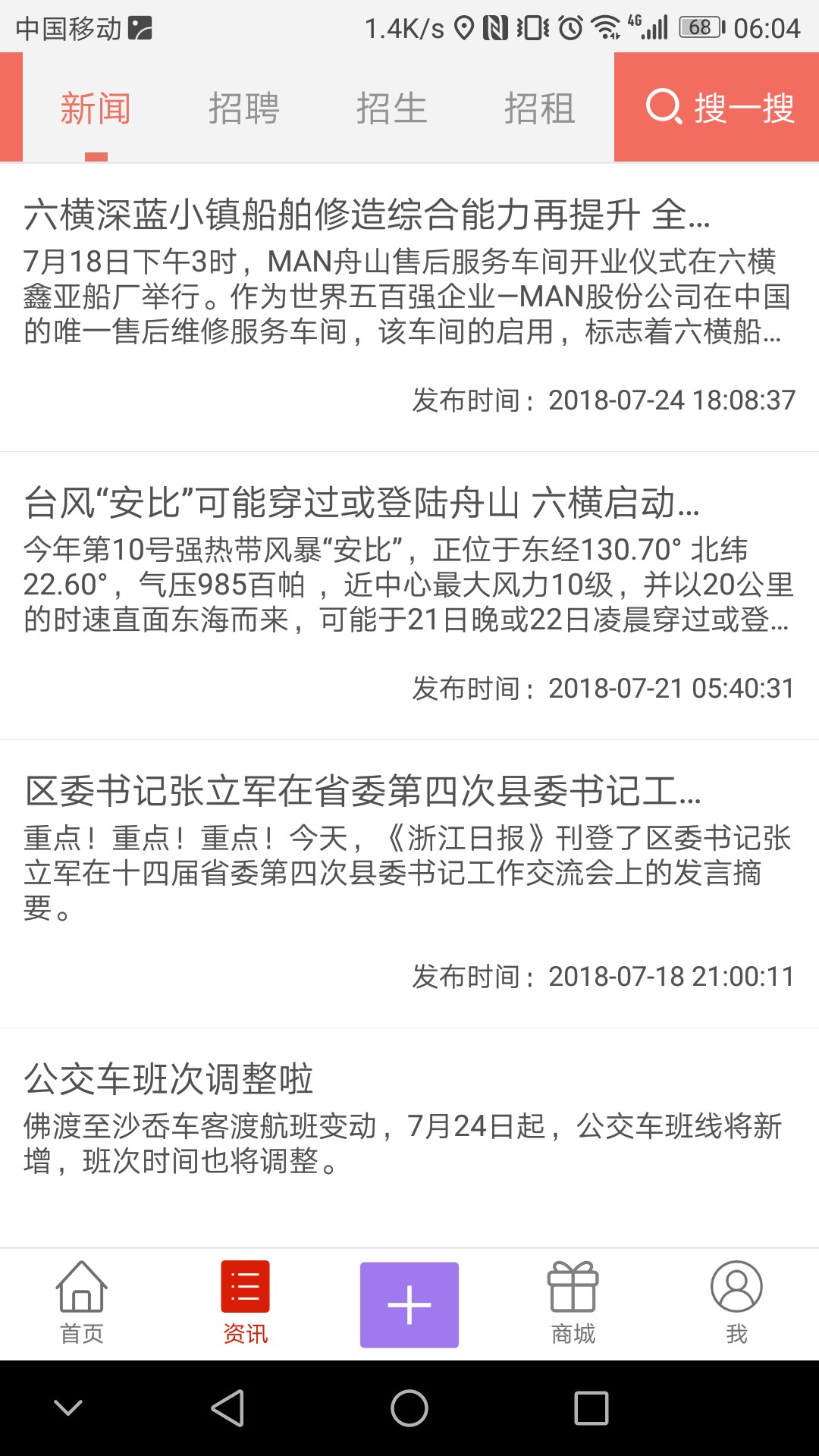Tap the purple plus button
This screenshot has height=1456, width=819.
point(409,1305)
